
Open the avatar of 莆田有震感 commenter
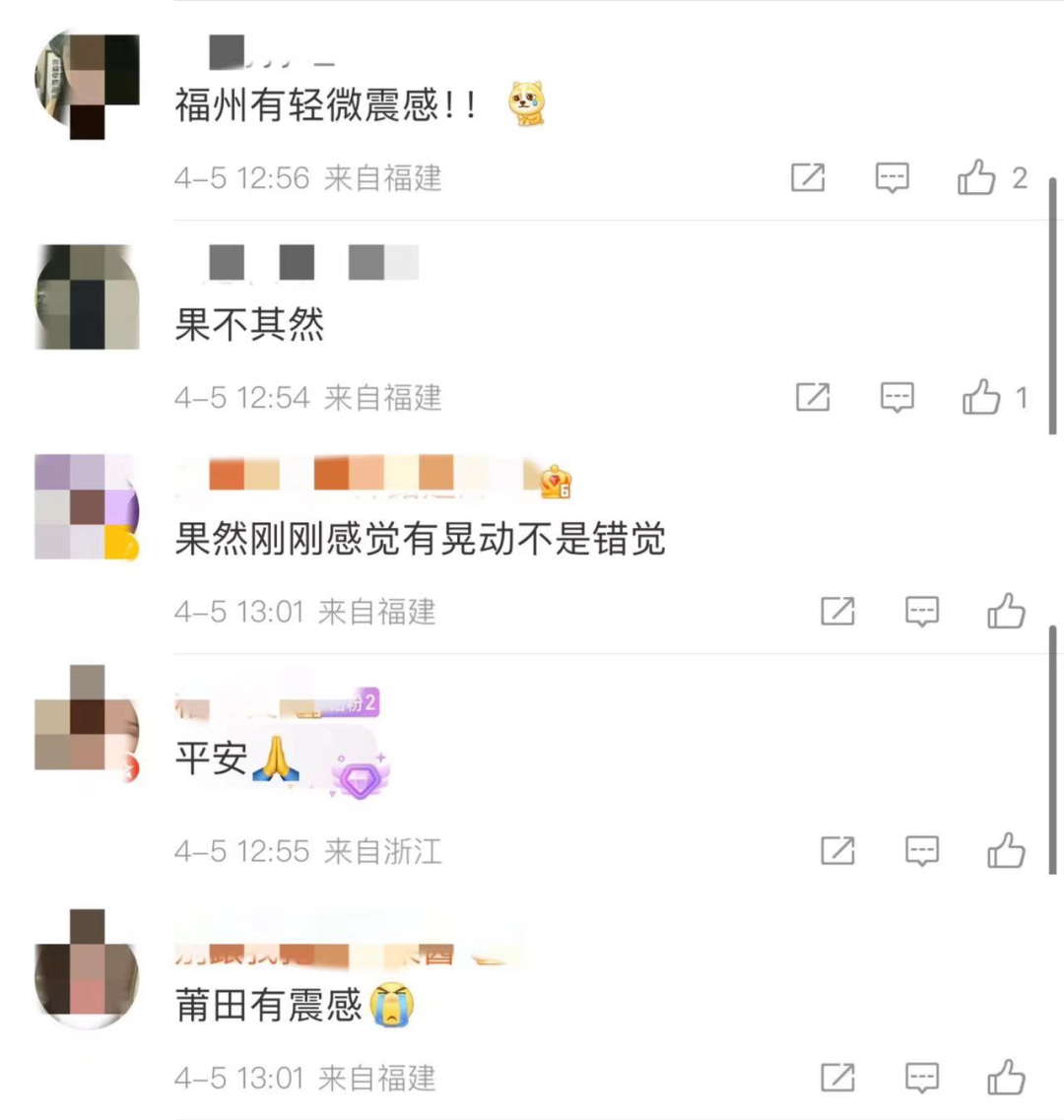[x=87, y=966]
